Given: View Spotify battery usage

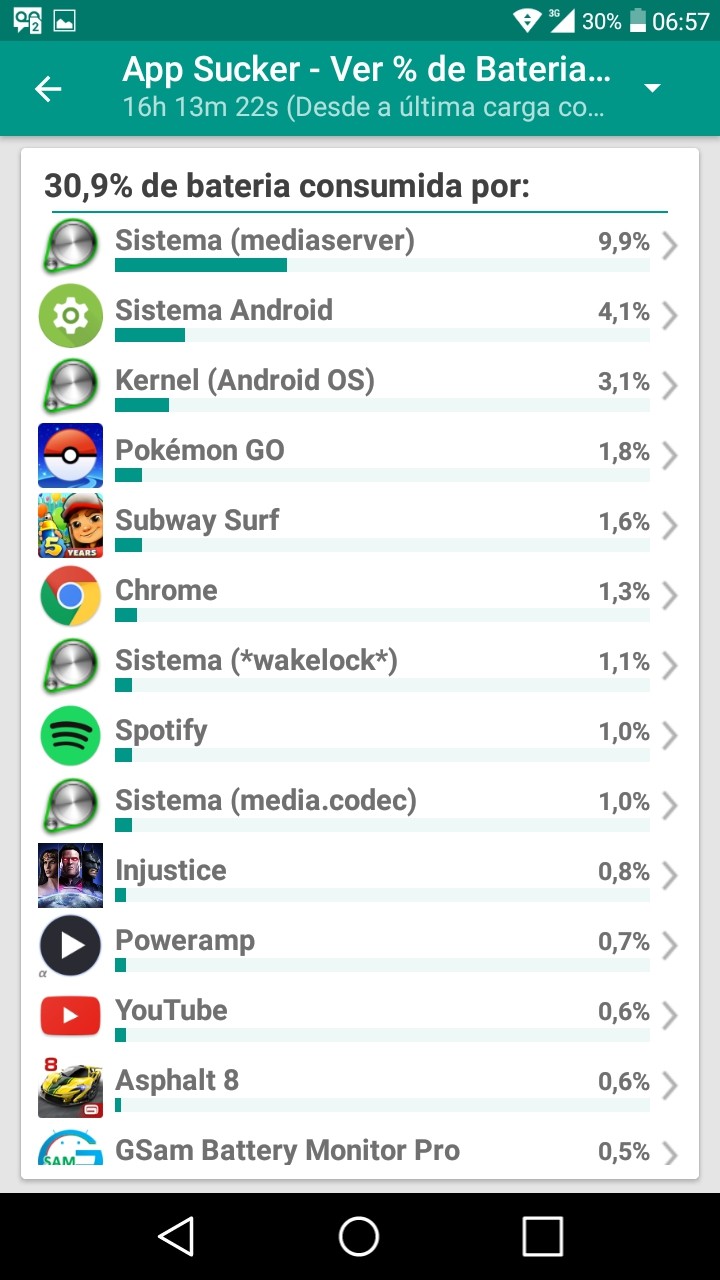Looking at the screenshot, I should pyautogui.click(x=360, y=736).
